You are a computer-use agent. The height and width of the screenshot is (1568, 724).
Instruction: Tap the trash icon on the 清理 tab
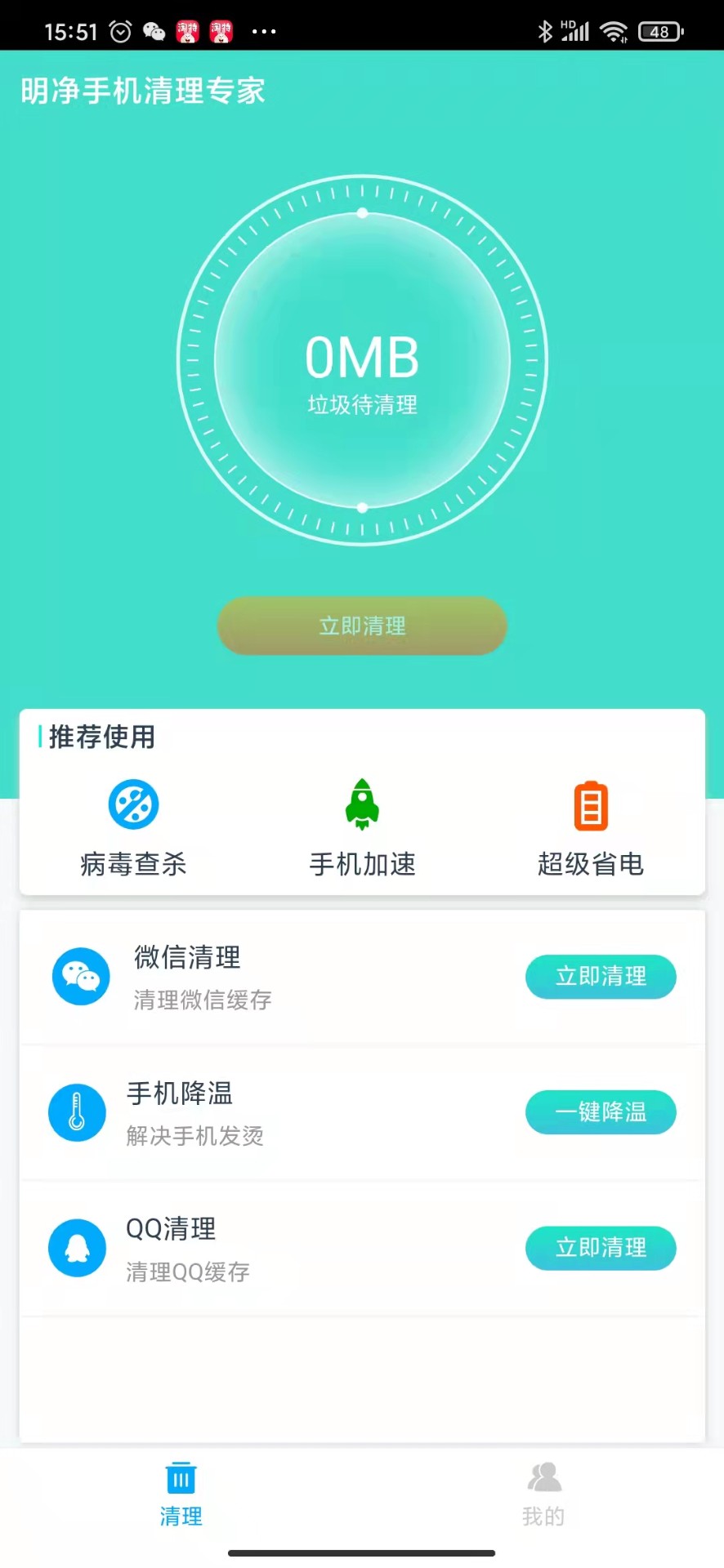click(181, 1477)
